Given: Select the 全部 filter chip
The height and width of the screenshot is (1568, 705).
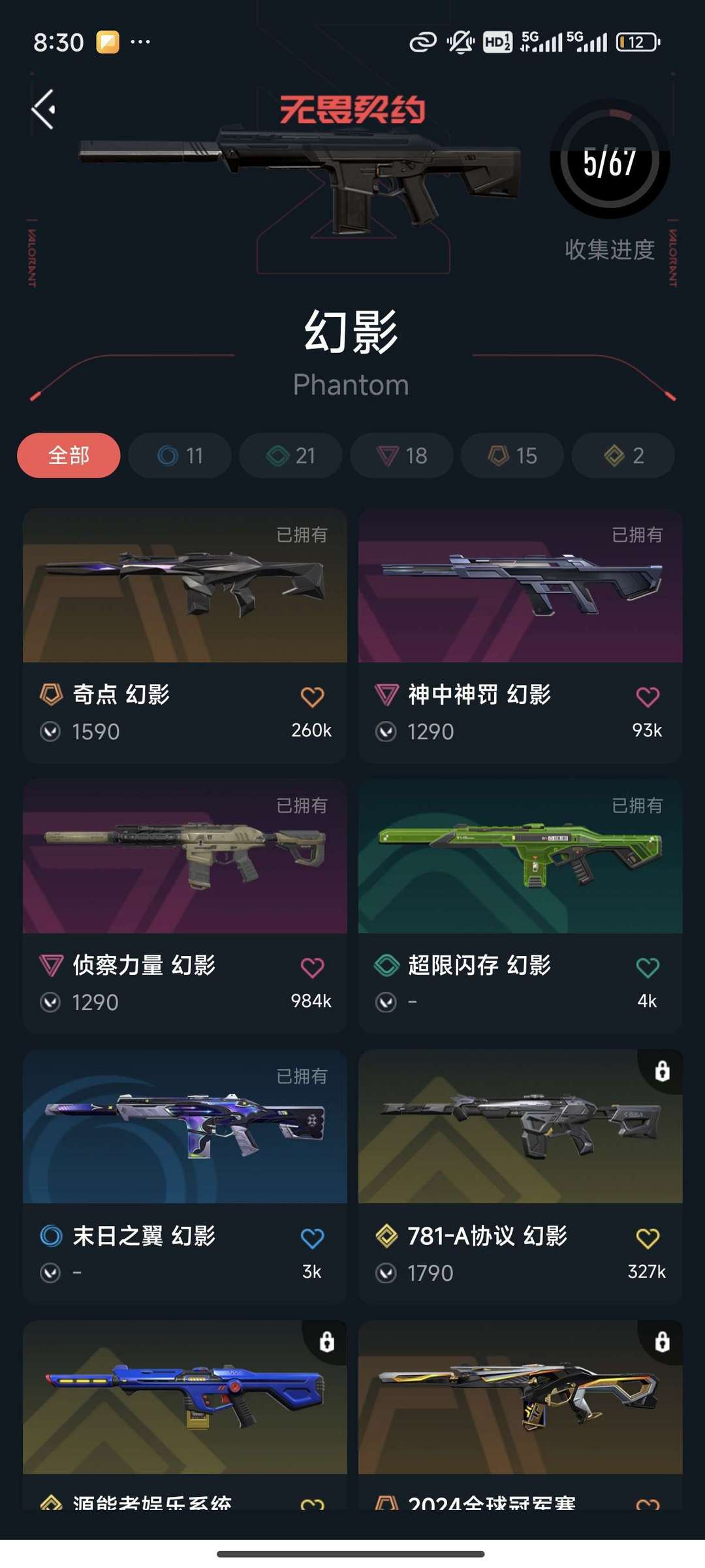Looking at the screenshot, I should click(x=69, y=455).
